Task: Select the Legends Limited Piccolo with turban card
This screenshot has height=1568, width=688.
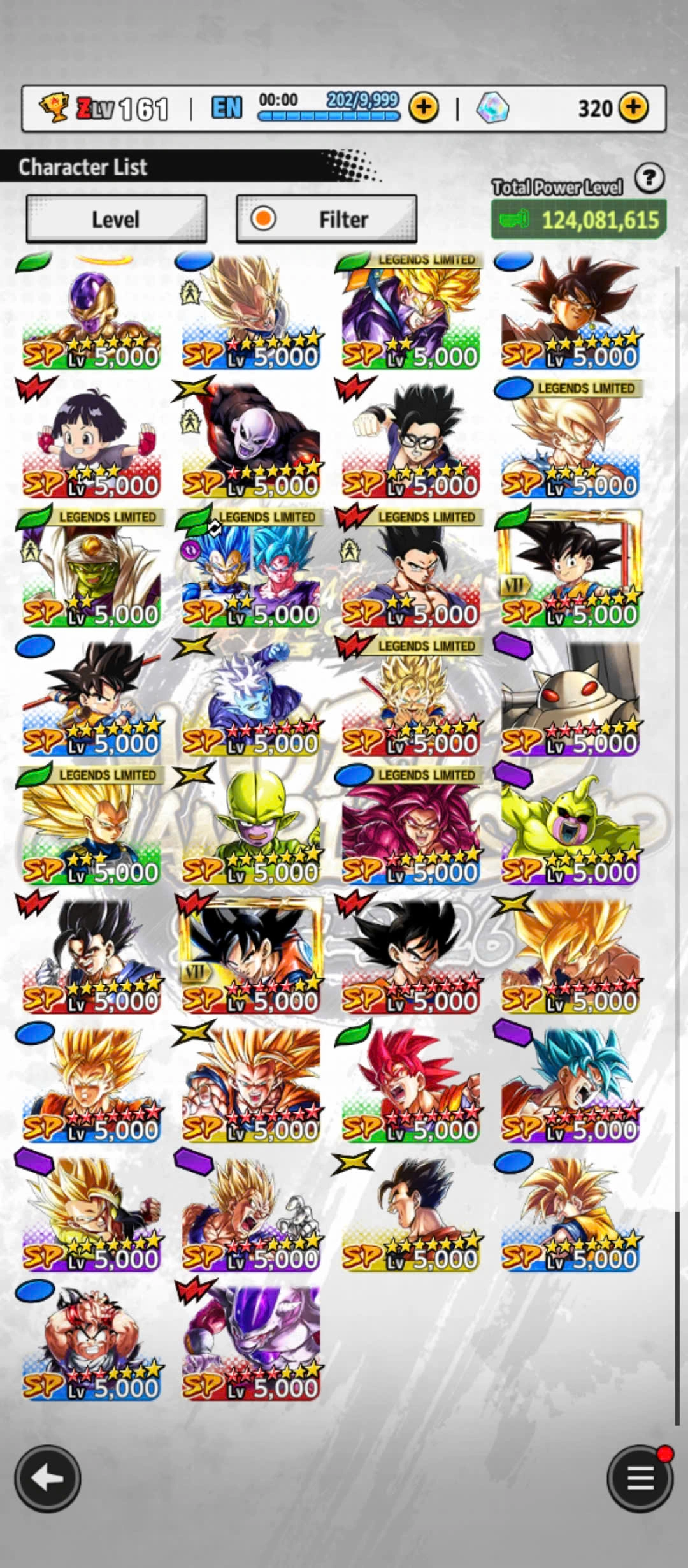Action: (x=92, y=570)
